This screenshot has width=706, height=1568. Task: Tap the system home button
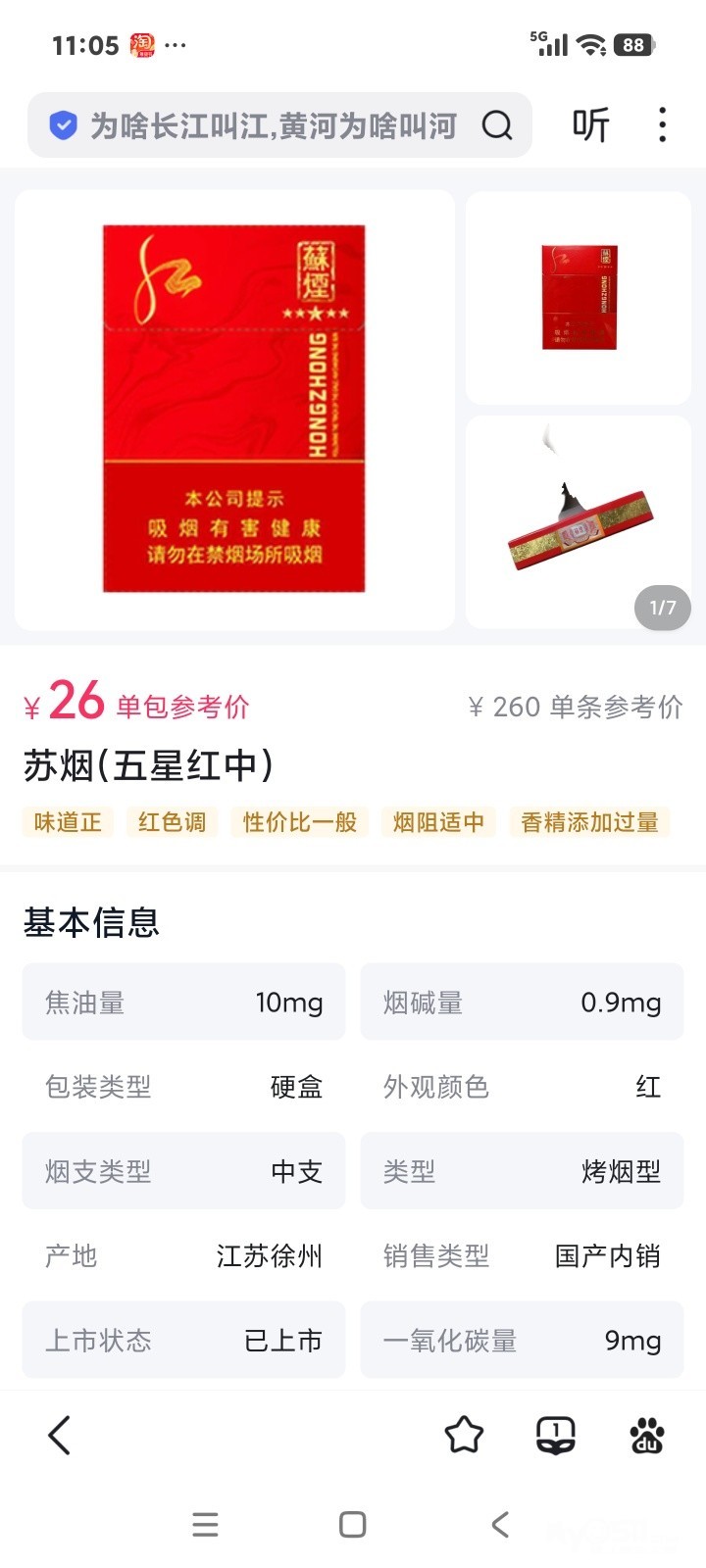(352, 1524)
